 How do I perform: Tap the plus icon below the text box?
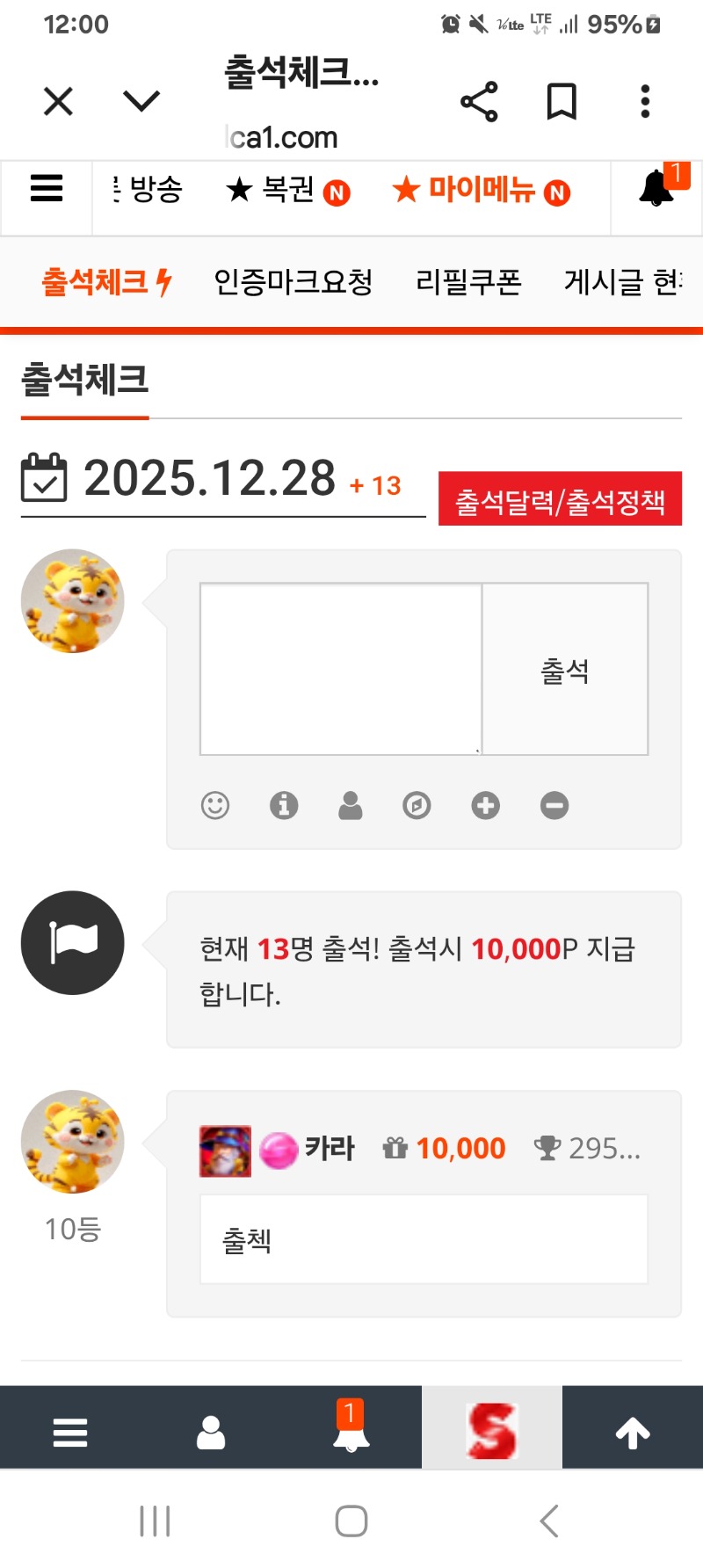point(485,805)
